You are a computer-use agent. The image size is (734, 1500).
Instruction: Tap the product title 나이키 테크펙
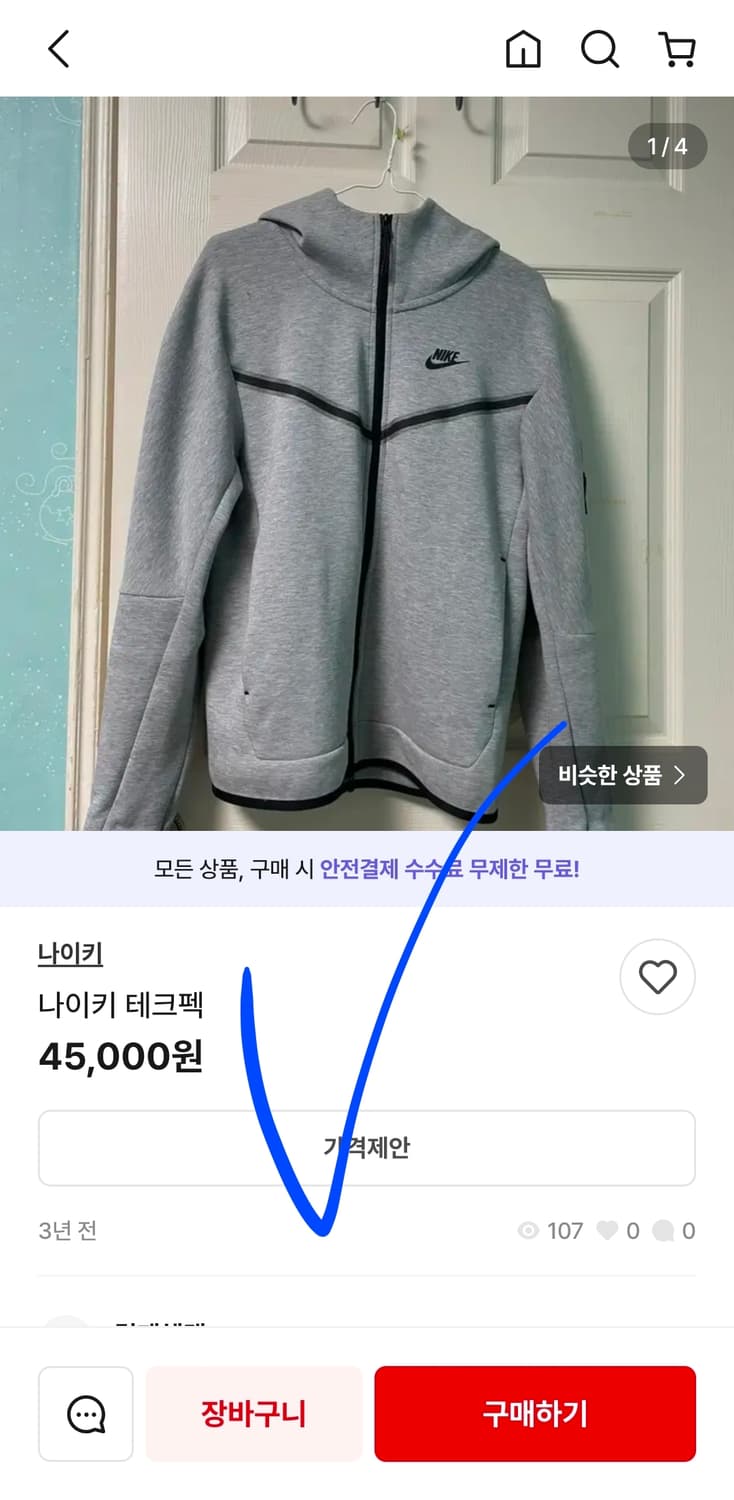click(120, 1009)
